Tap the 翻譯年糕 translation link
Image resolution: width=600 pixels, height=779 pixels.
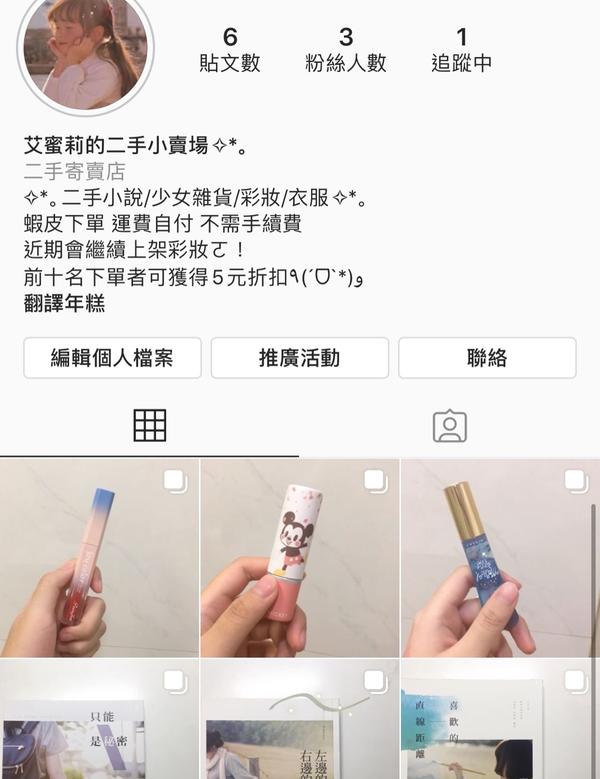[x=65, y=304]
